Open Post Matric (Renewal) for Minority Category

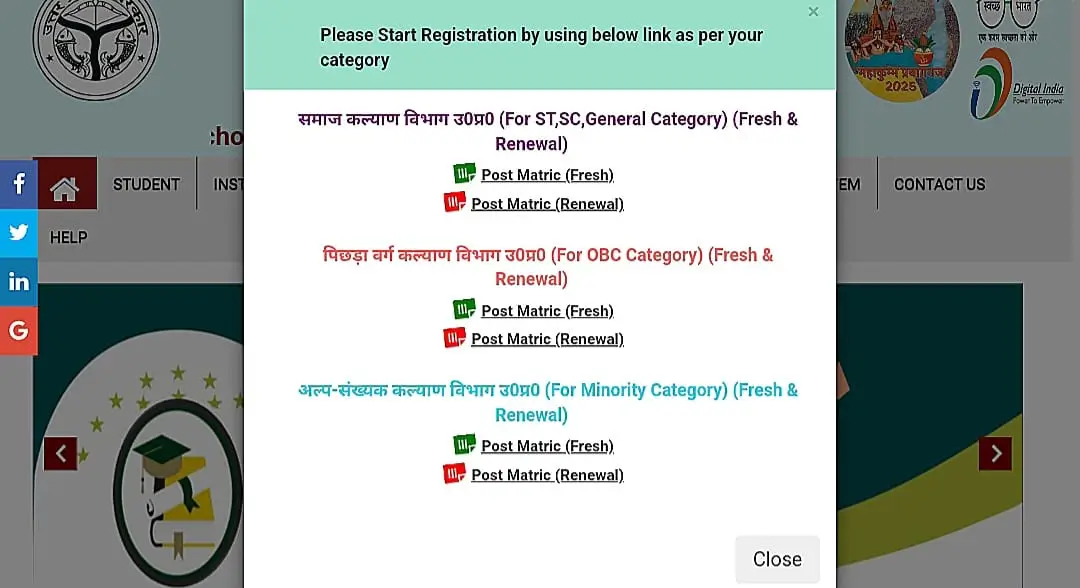[x=547, y=475]
